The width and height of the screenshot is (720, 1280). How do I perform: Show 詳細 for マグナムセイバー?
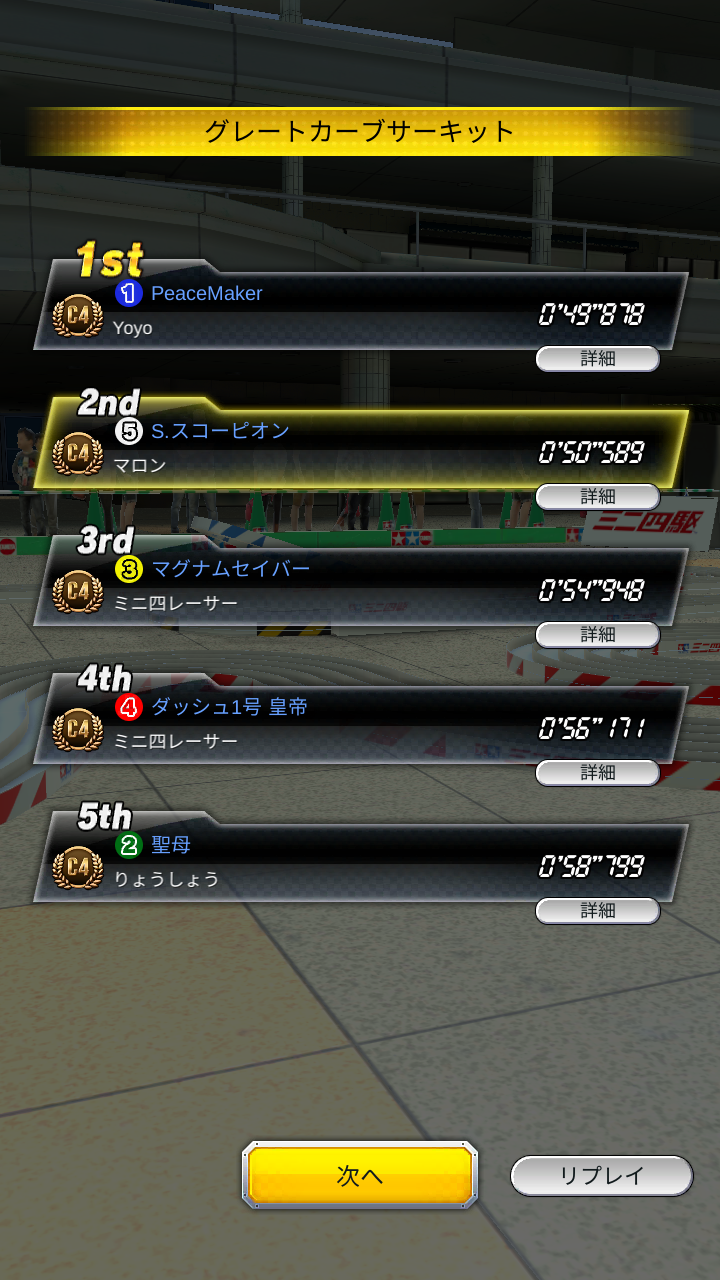pos(598,634)
